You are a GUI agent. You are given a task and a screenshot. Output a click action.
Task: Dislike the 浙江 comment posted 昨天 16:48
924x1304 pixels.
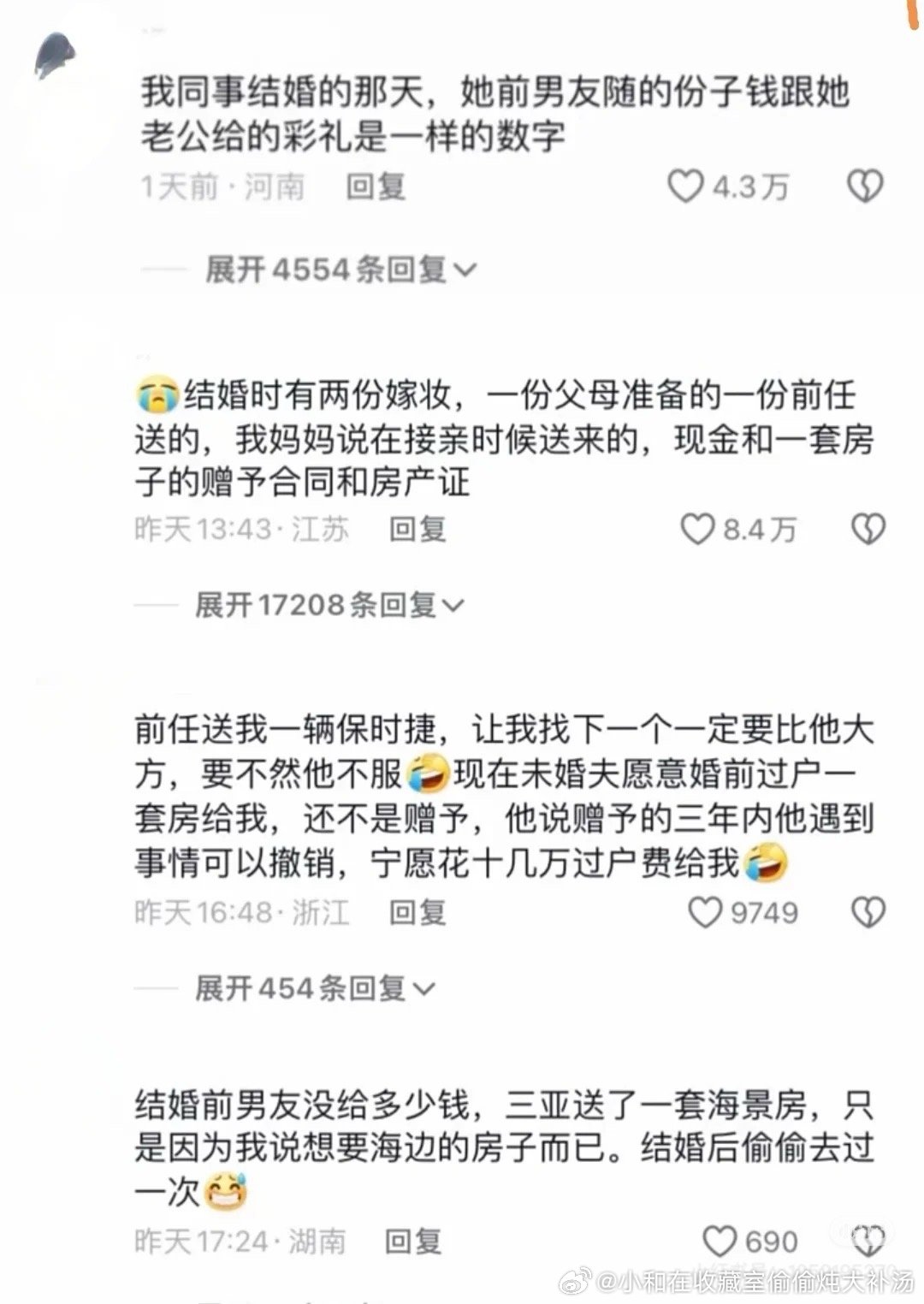[868, 913]
